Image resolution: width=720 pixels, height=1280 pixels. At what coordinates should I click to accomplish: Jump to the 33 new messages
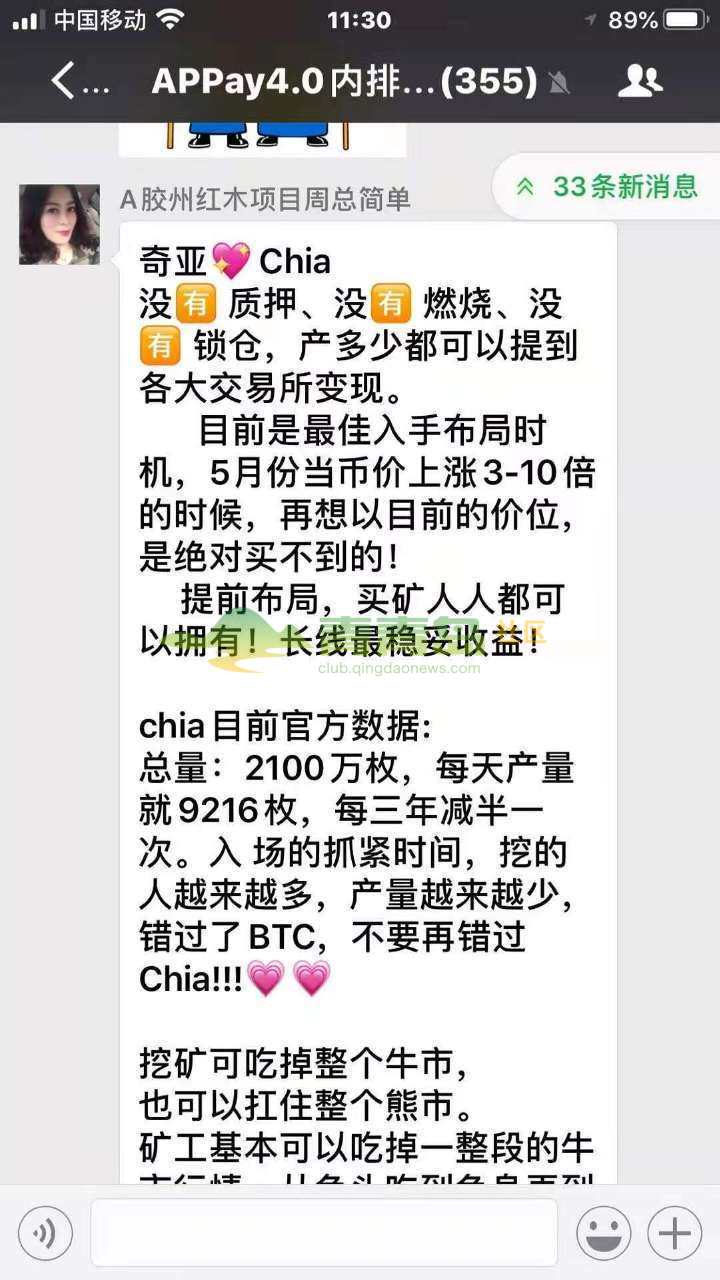click(610, 186)
